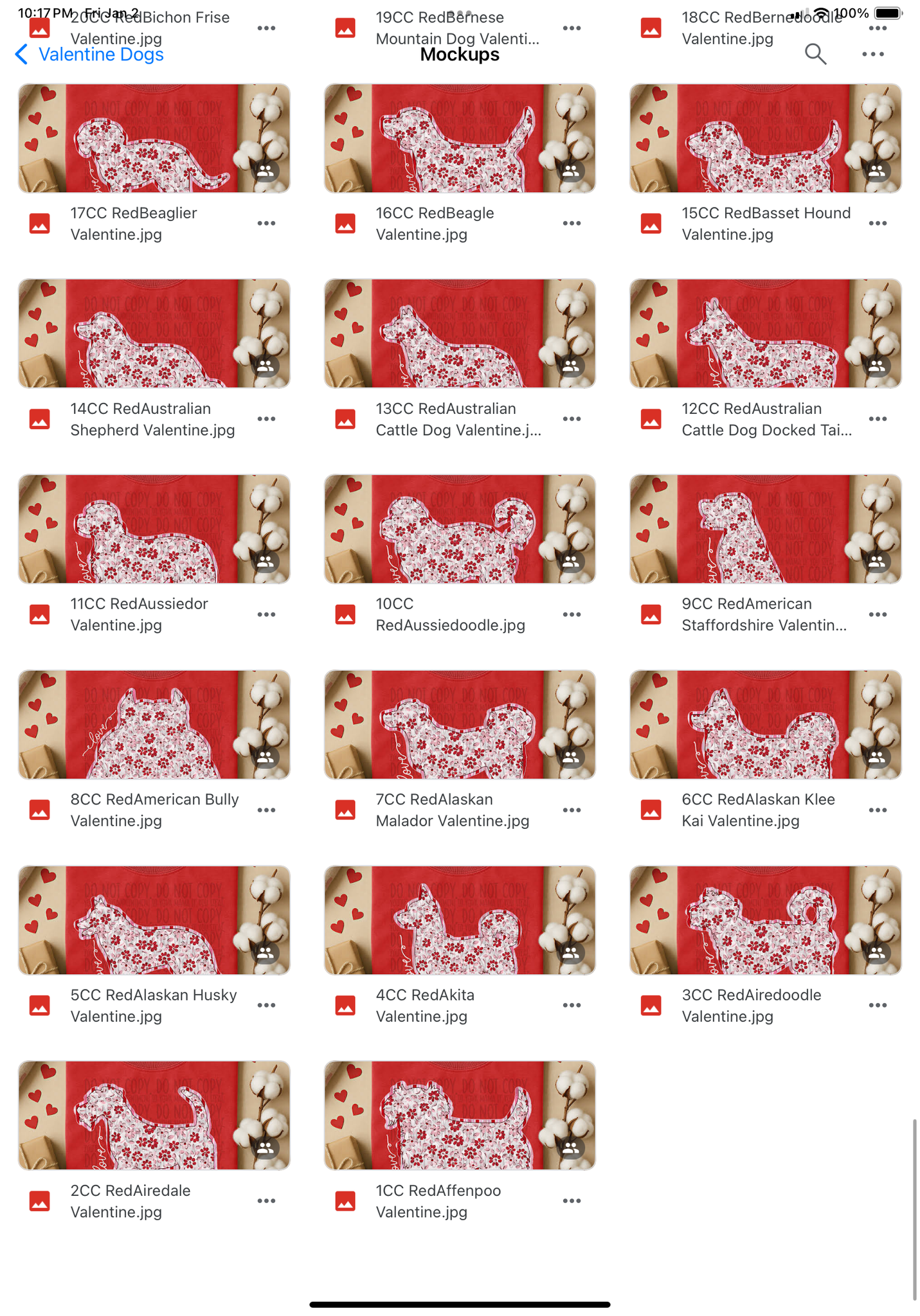The width and height of the screenshot is (920, 1316).
Task: Open options menu for 4CC RedAkita Valentine
Action: point(572,1006)
